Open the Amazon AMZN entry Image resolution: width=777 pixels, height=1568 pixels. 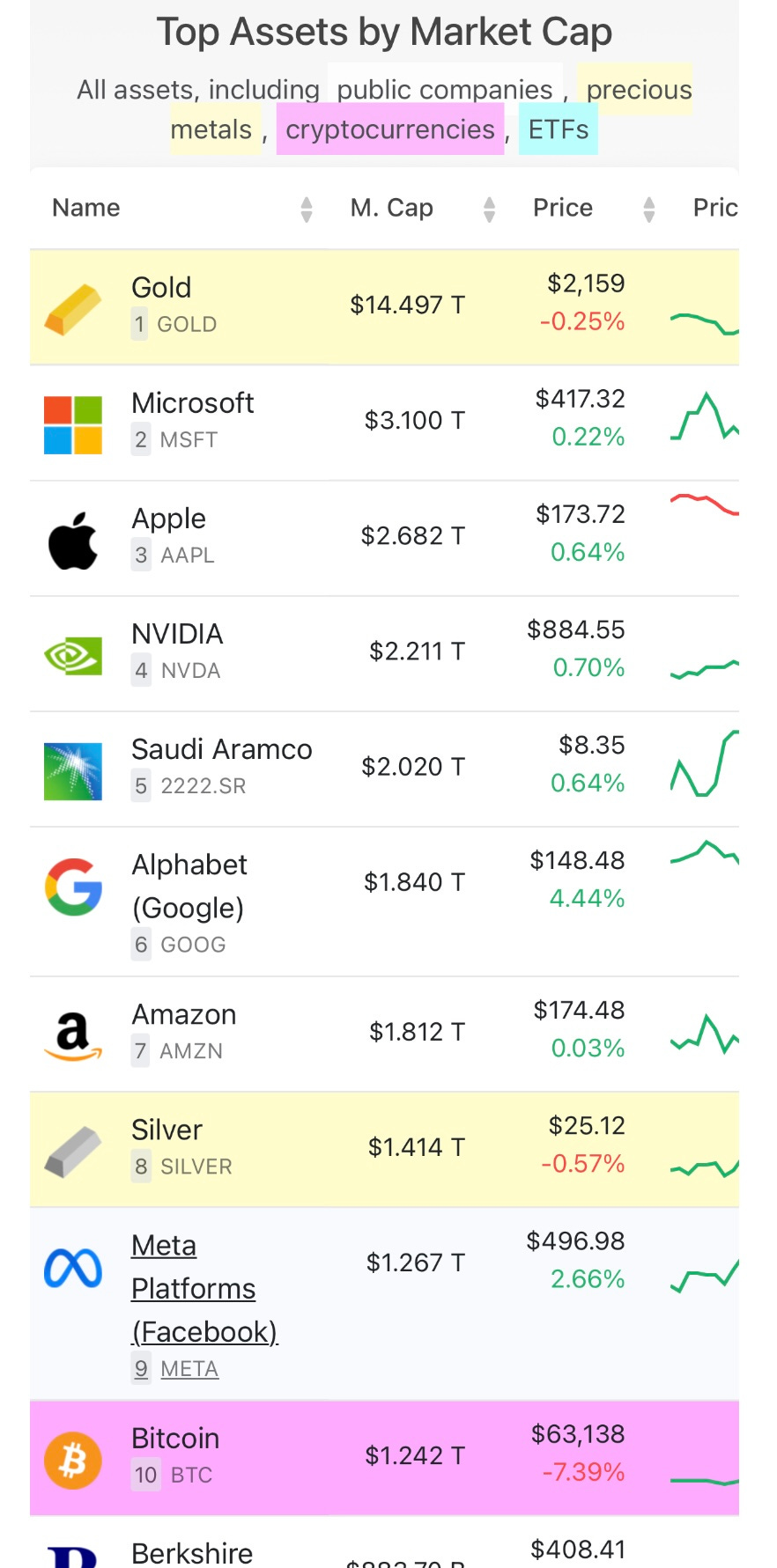[183, 1015]
